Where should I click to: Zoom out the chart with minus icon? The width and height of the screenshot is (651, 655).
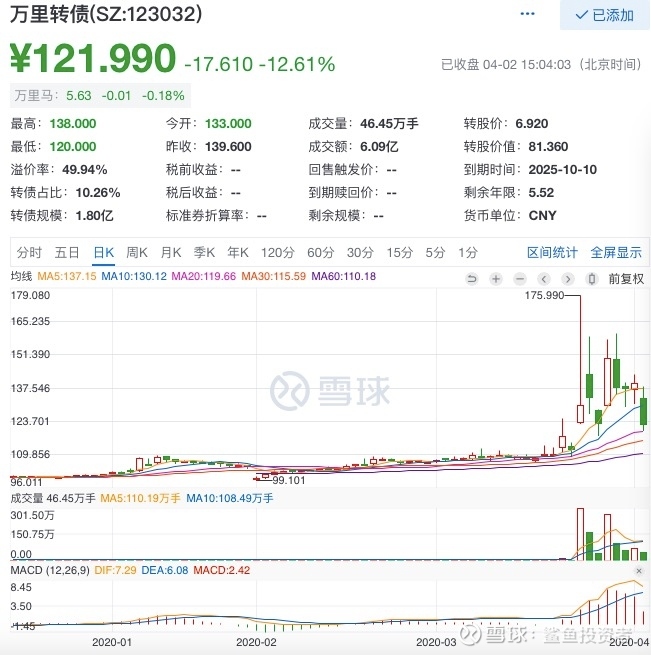[x=519, y=278]
